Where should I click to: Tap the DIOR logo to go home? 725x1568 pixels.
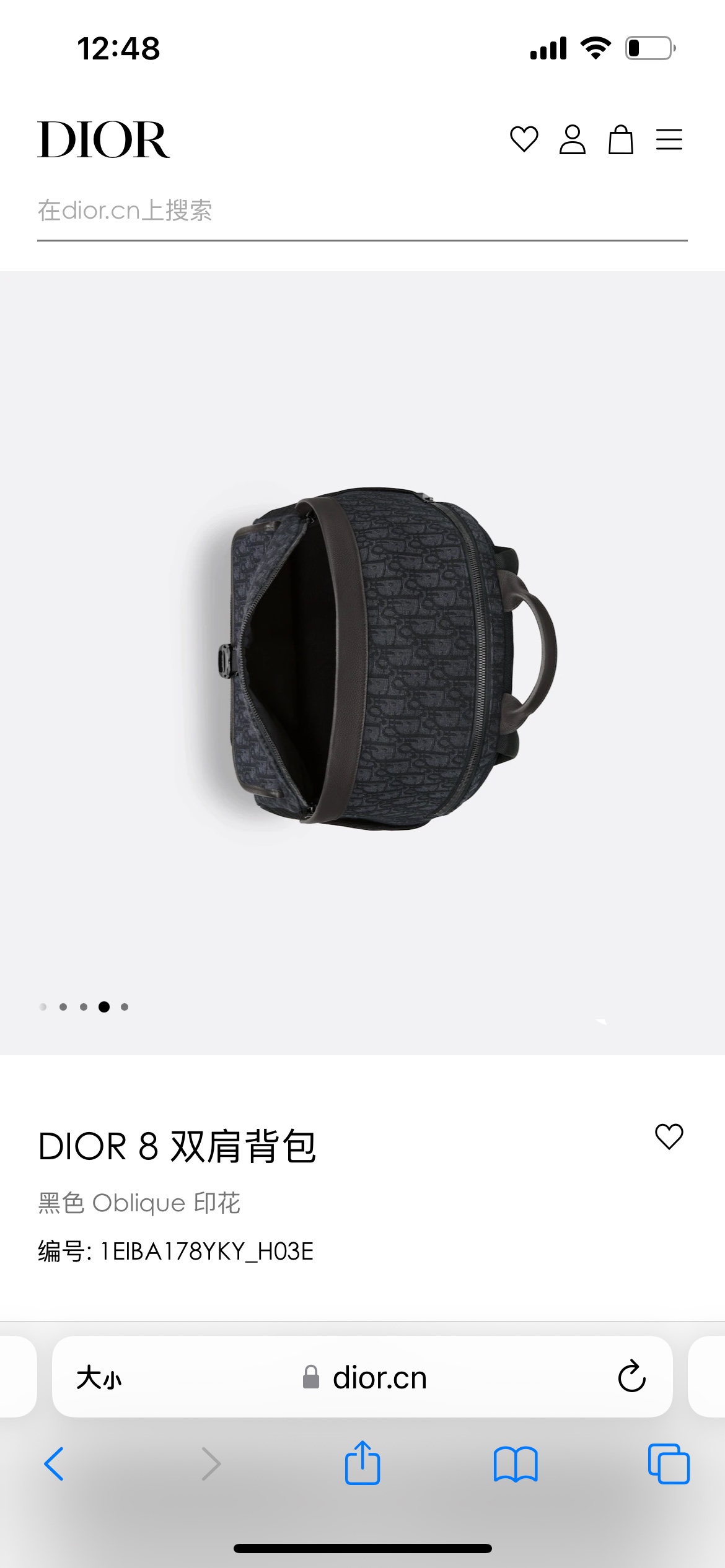point(103,140)
